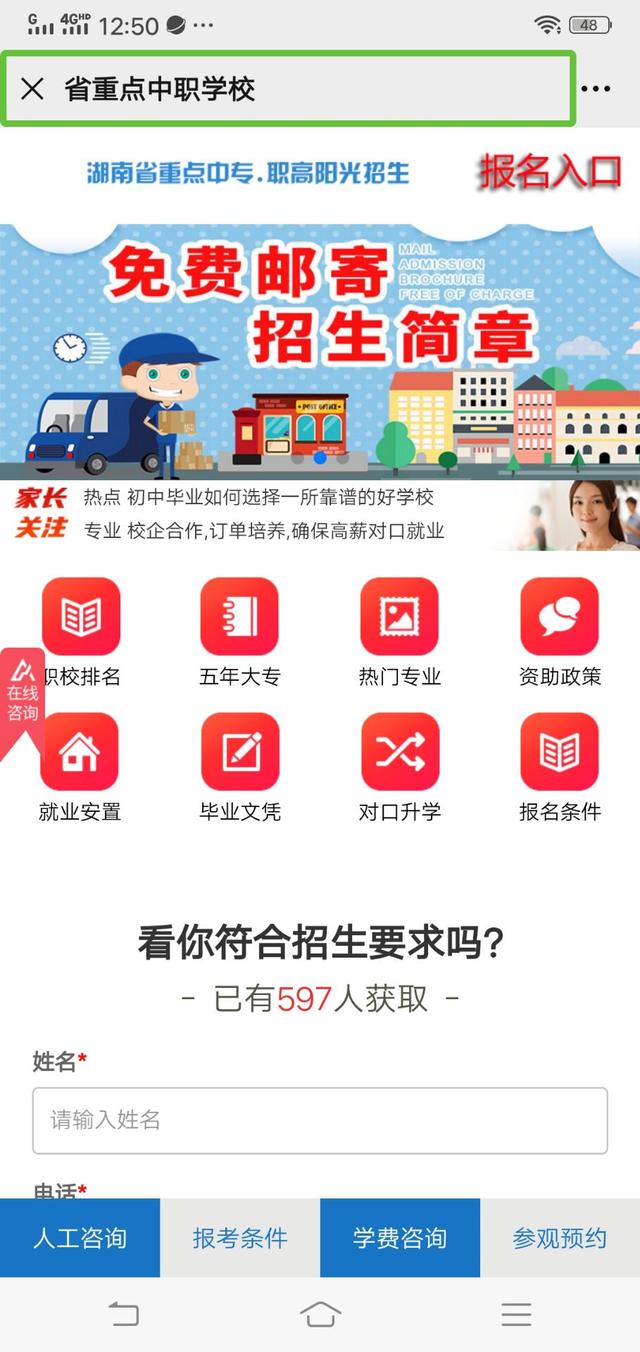Open the 免费邮寄招生简章 banner
This screenshot has height=1352, width=640.
pos(320,350)
